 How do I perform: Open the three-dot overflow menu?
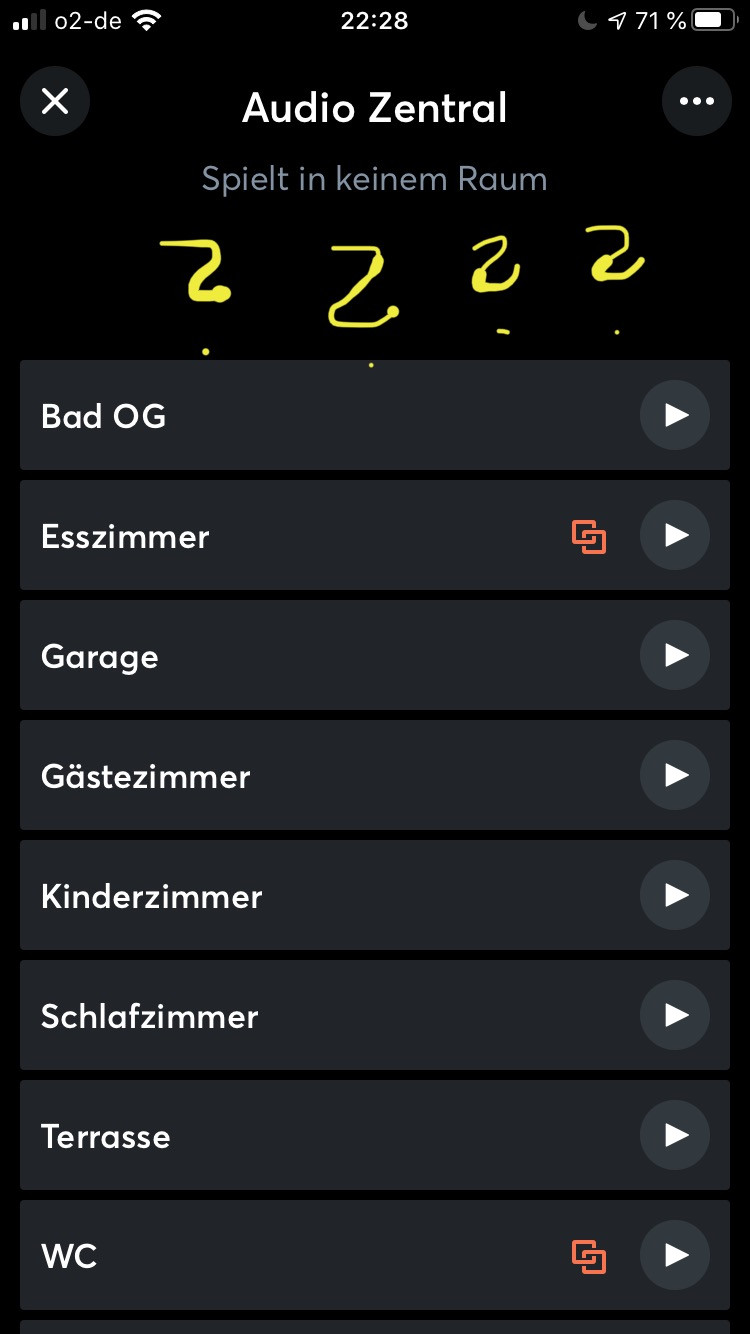click(696, 101)
